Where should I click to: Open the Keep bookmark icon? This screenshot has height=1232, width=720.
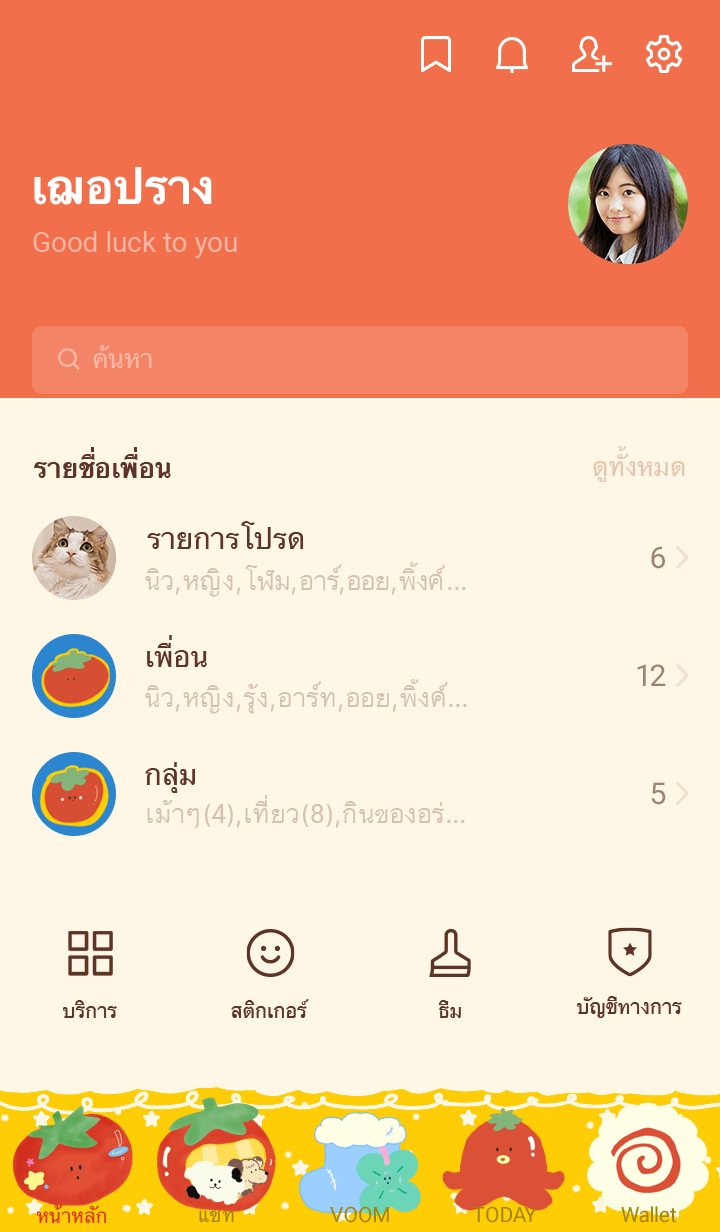[436, 54]
